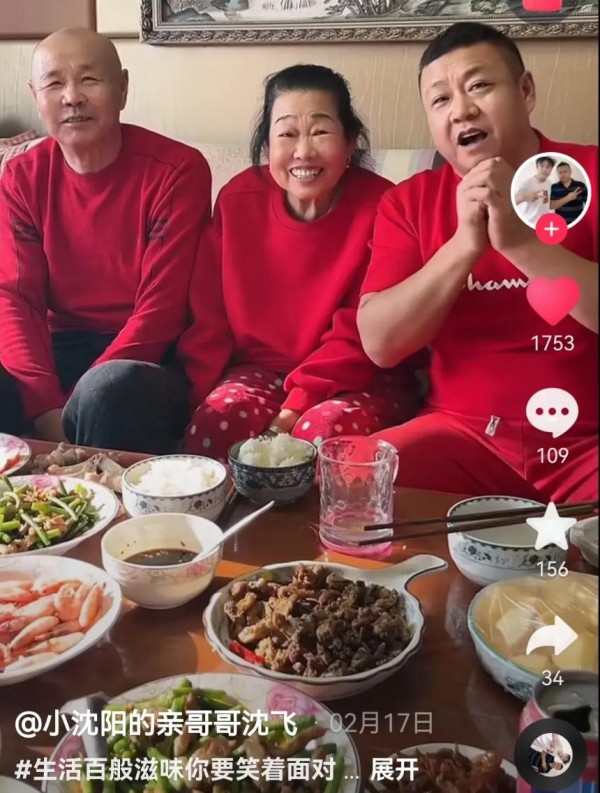This screenshot has width=600, height=793.
Task: Open the creator's profile avatar
Action: [x=551, y=189]
